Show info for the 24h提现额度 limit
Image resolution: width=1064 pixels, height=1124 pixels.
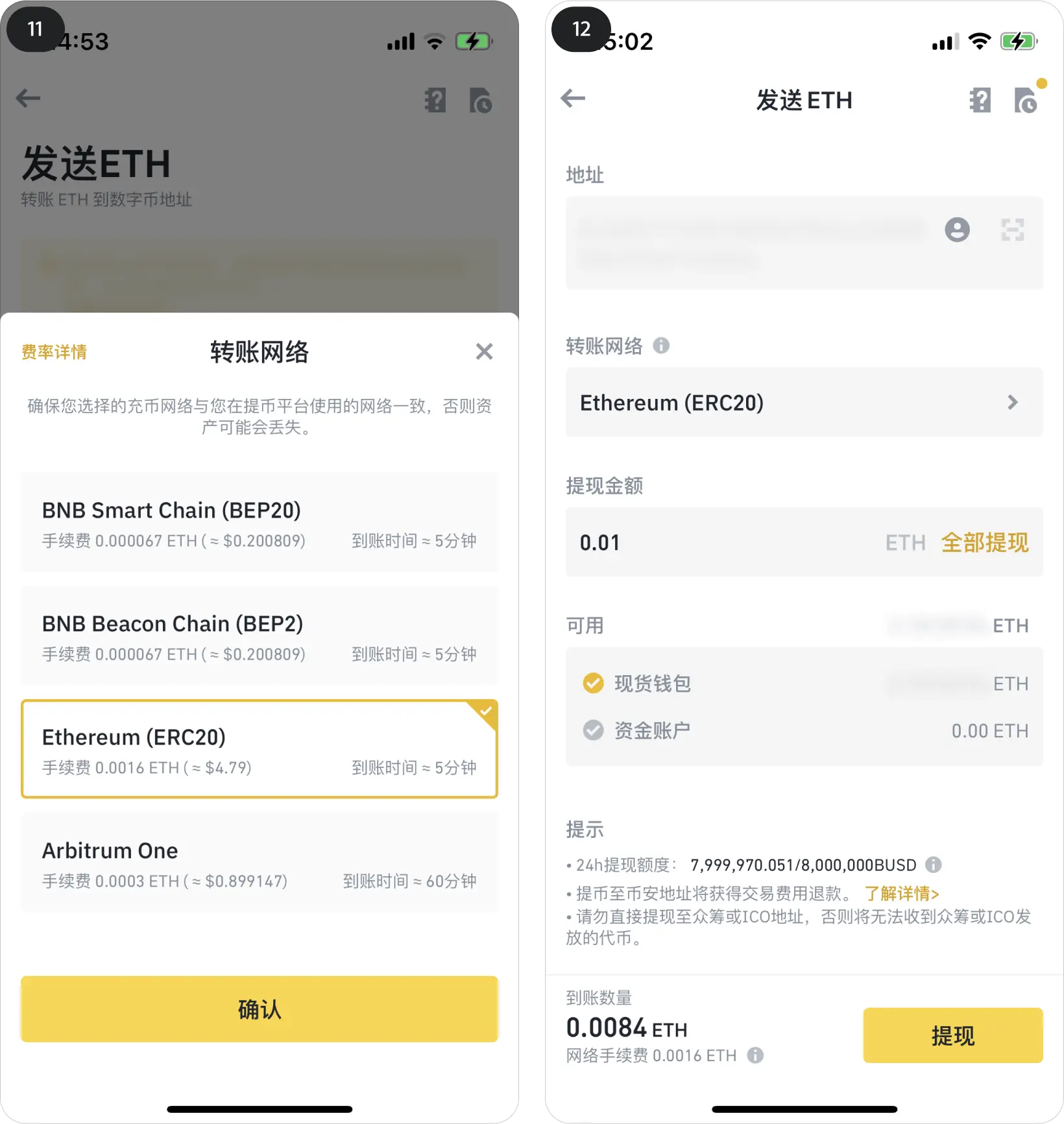(933, 865)
